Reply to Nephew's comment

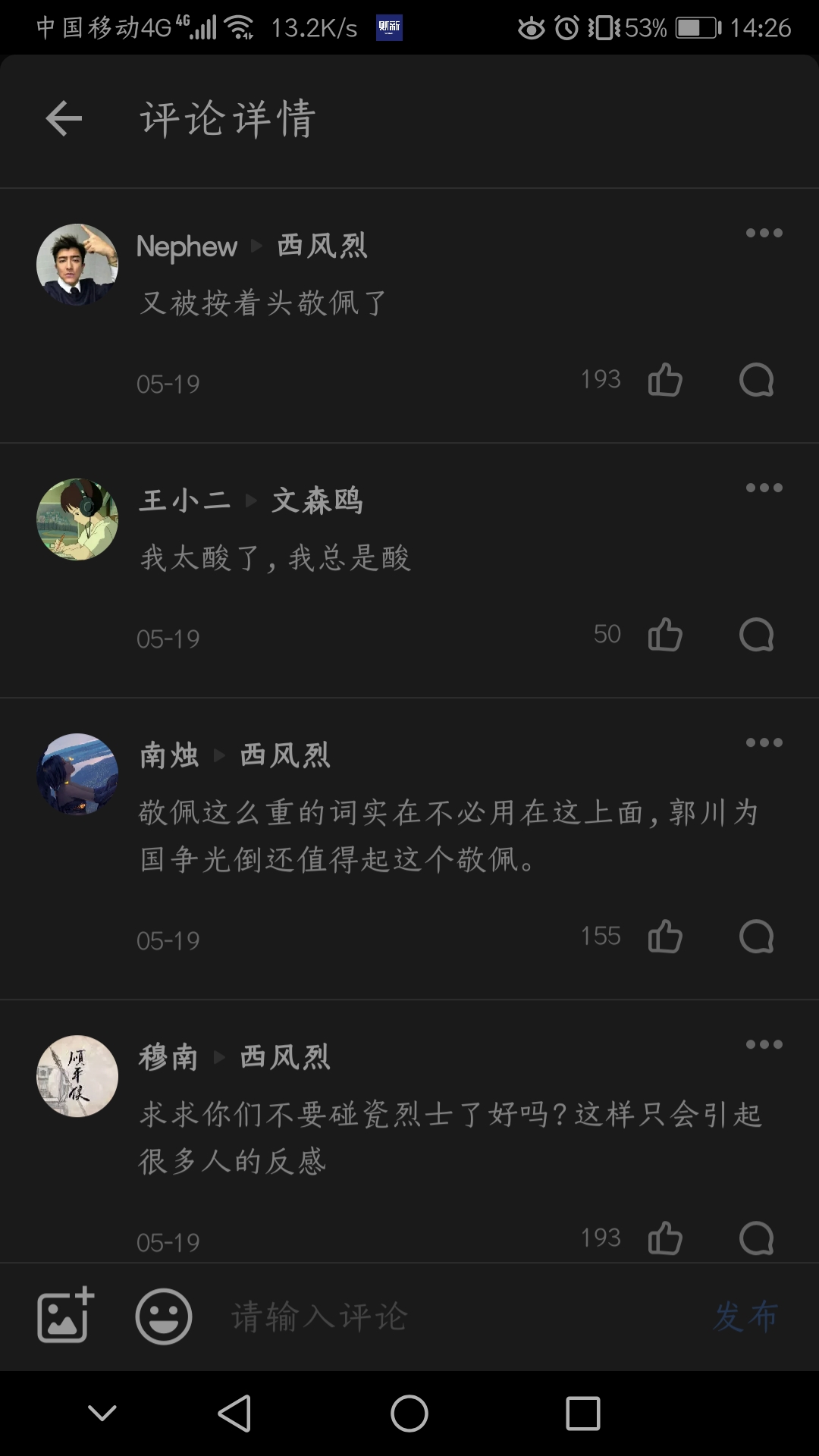tap(756, 380)
